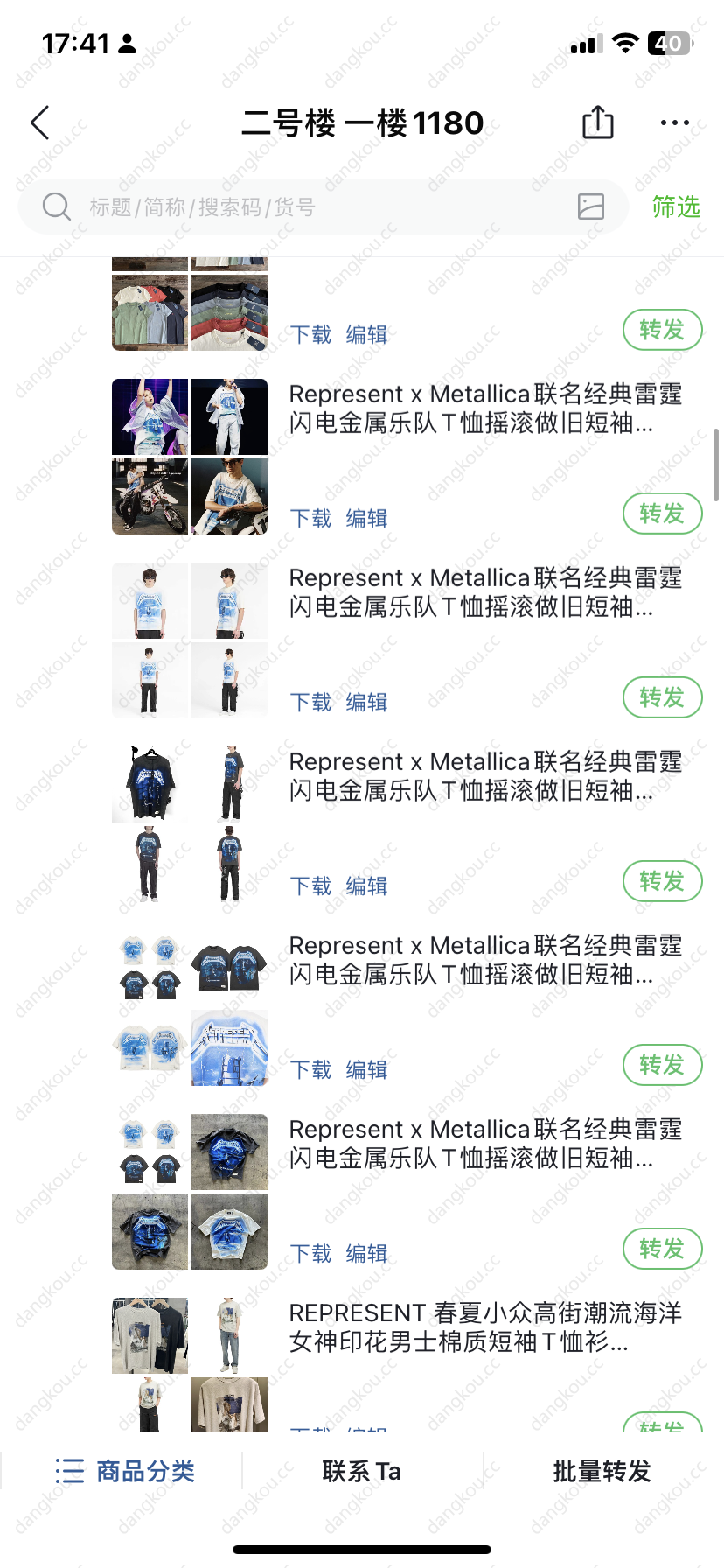Edit the Metallica item with the blue graphic close-up
724x1568 pixels.
[x=366, y=1070]
